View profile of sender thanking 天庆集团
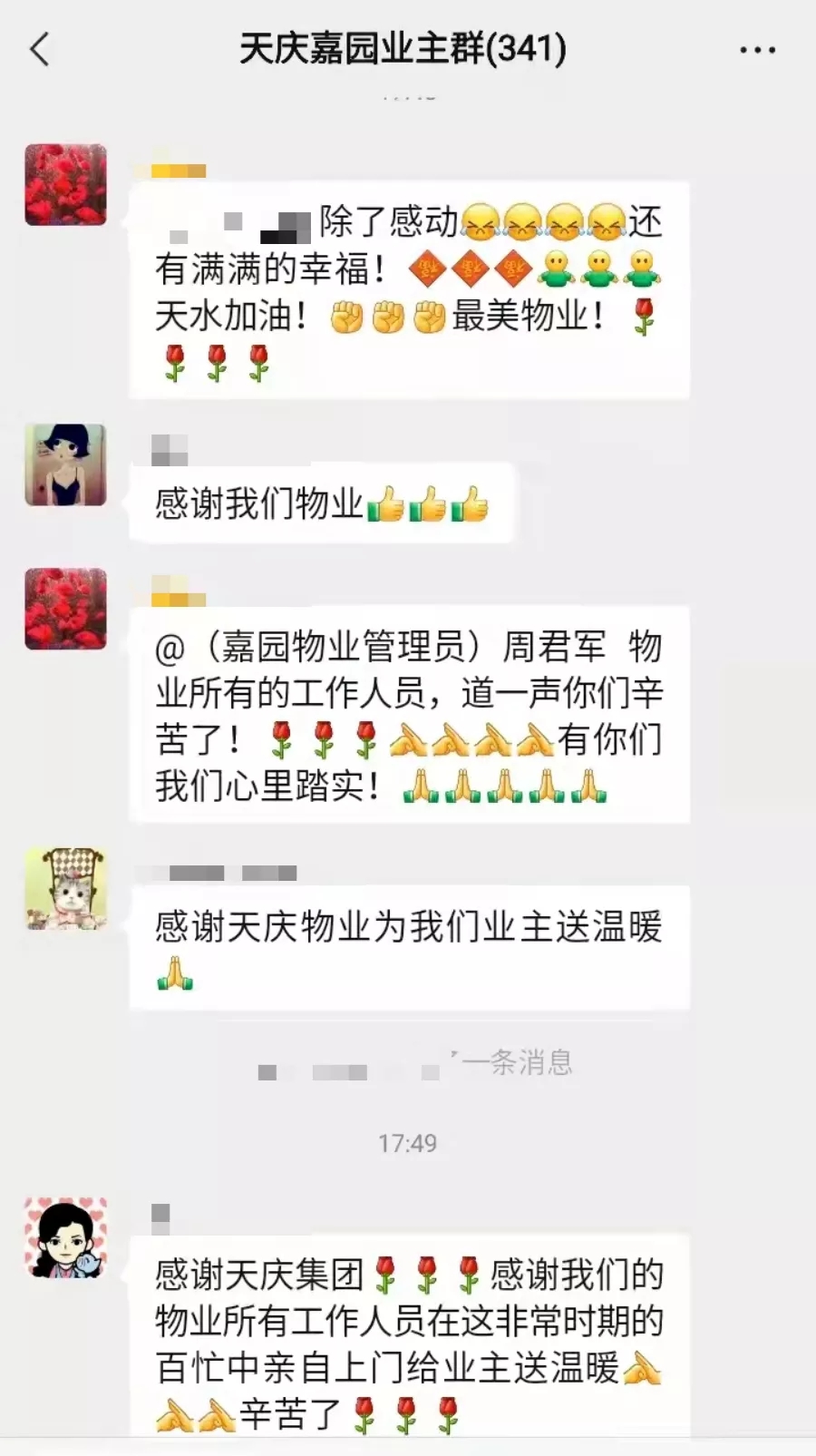This screenshot has width=816, height=1456. [65, 1237]
